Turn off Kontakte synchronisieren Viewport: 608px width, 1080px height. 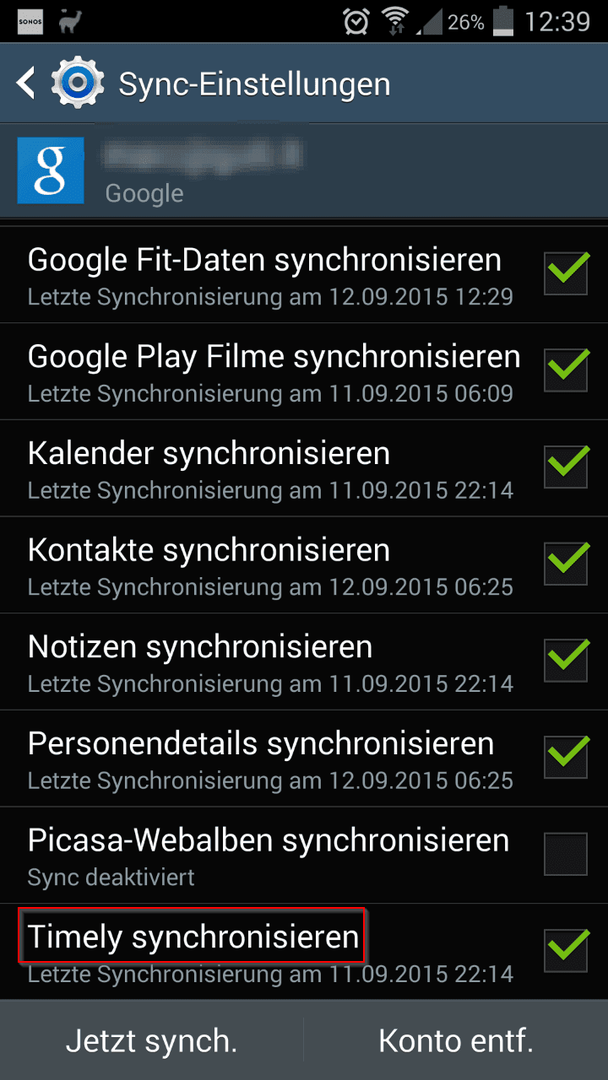[565, 563]
